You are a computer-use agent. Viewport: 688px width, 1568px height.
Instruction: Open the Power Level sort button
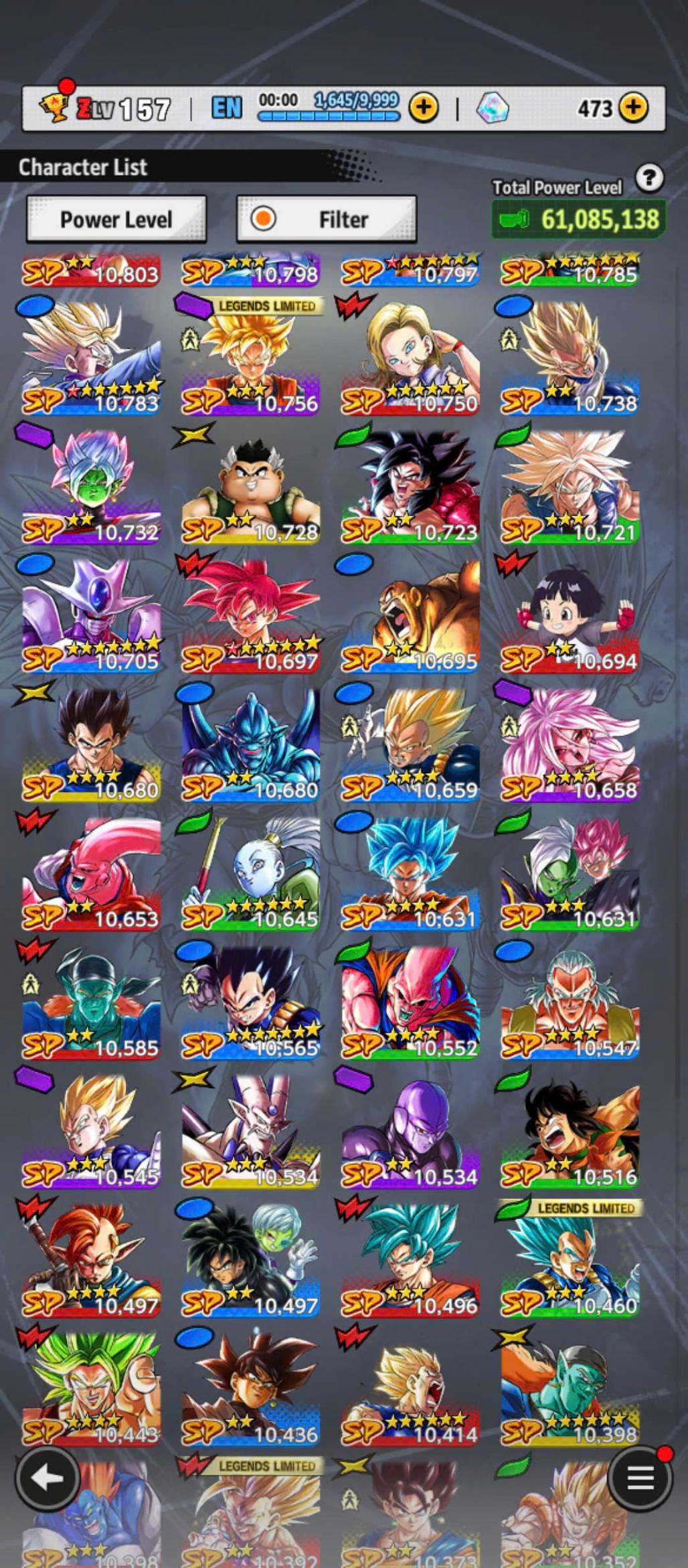[x=116, y=219]
